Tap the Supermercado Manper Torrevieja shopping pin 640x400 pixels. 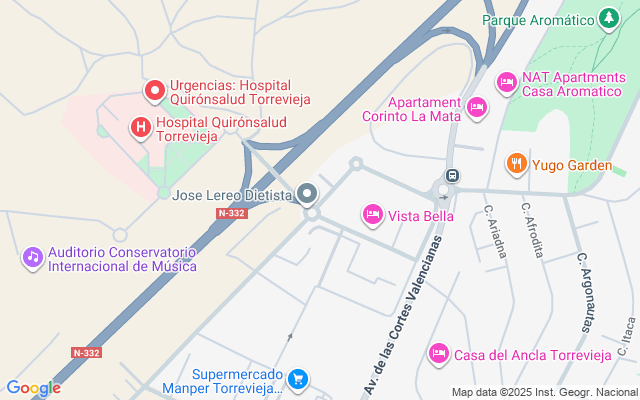pyautogui.click(x=298, y=380)
